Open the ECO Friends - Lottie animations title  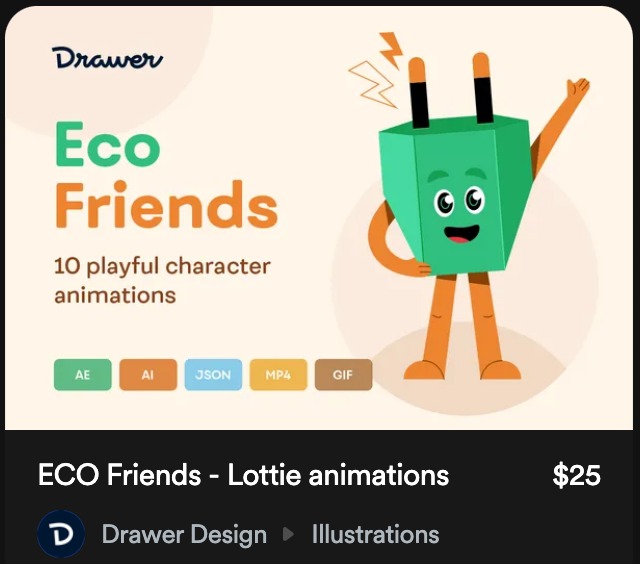[x=243, y=475]
